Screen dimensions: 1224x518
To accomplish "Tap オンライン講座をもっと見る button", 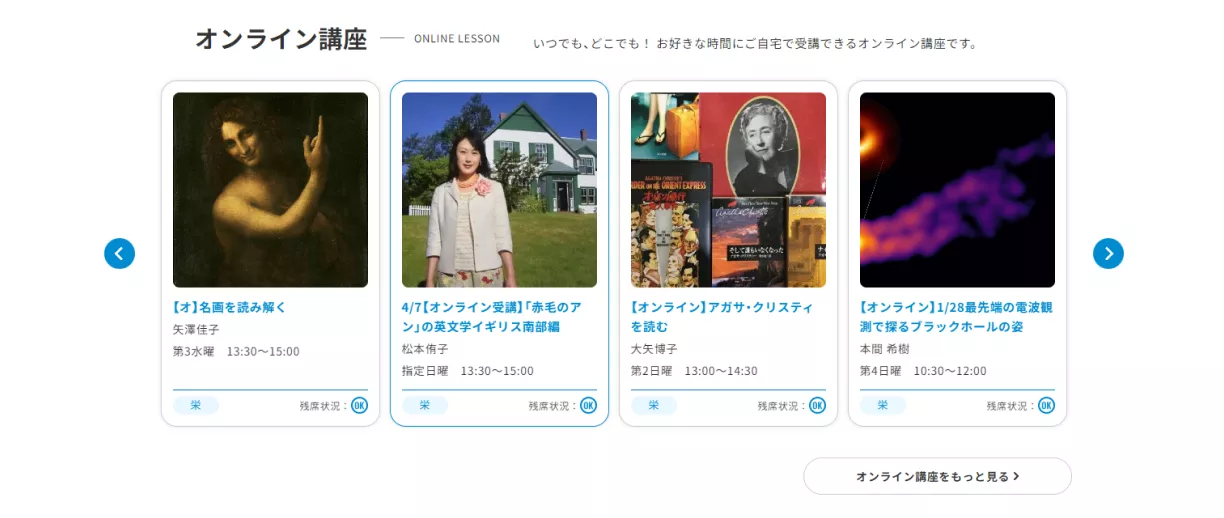I will (937, 476).
